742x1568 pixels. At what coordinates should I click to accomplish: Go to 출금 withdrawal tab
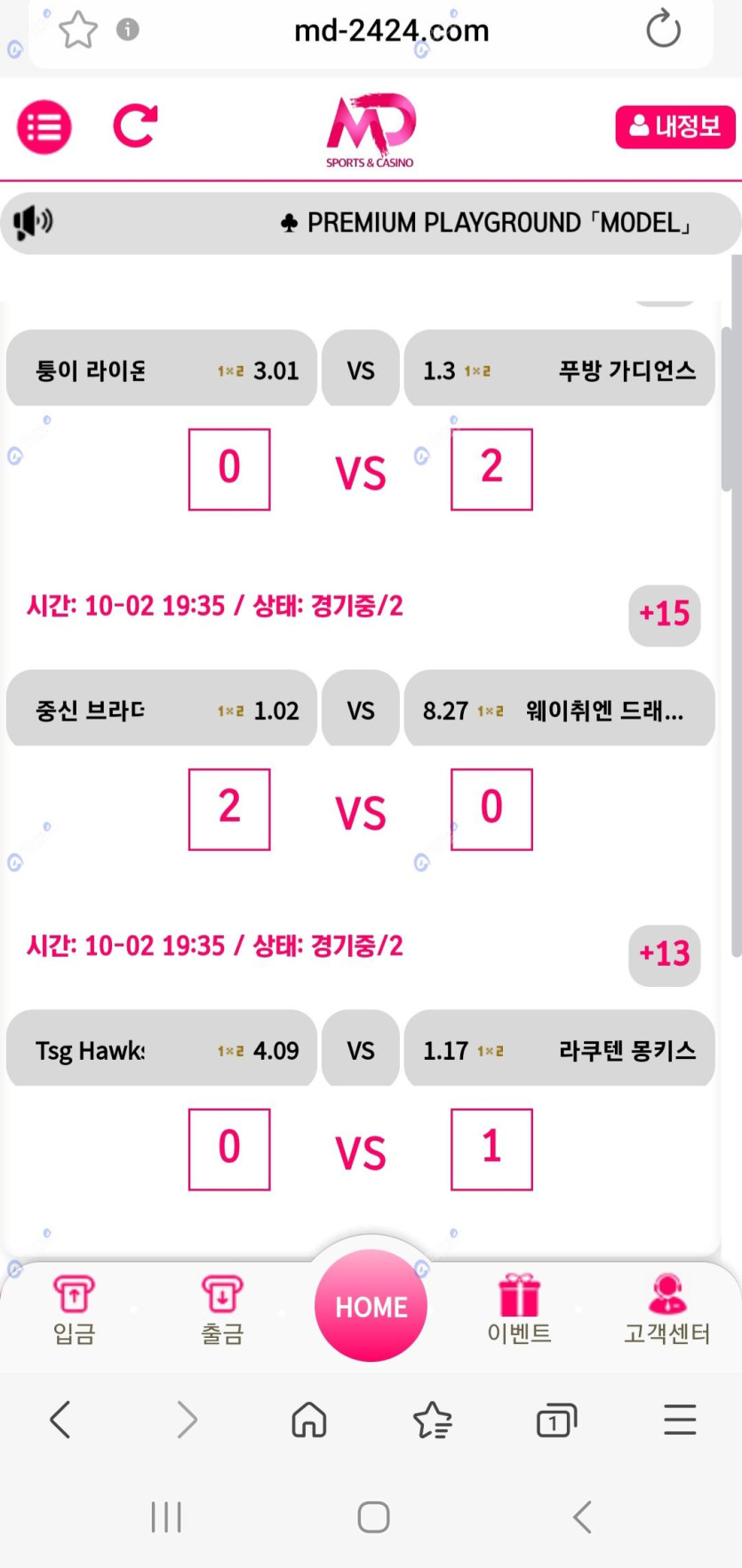point(221,1310)
